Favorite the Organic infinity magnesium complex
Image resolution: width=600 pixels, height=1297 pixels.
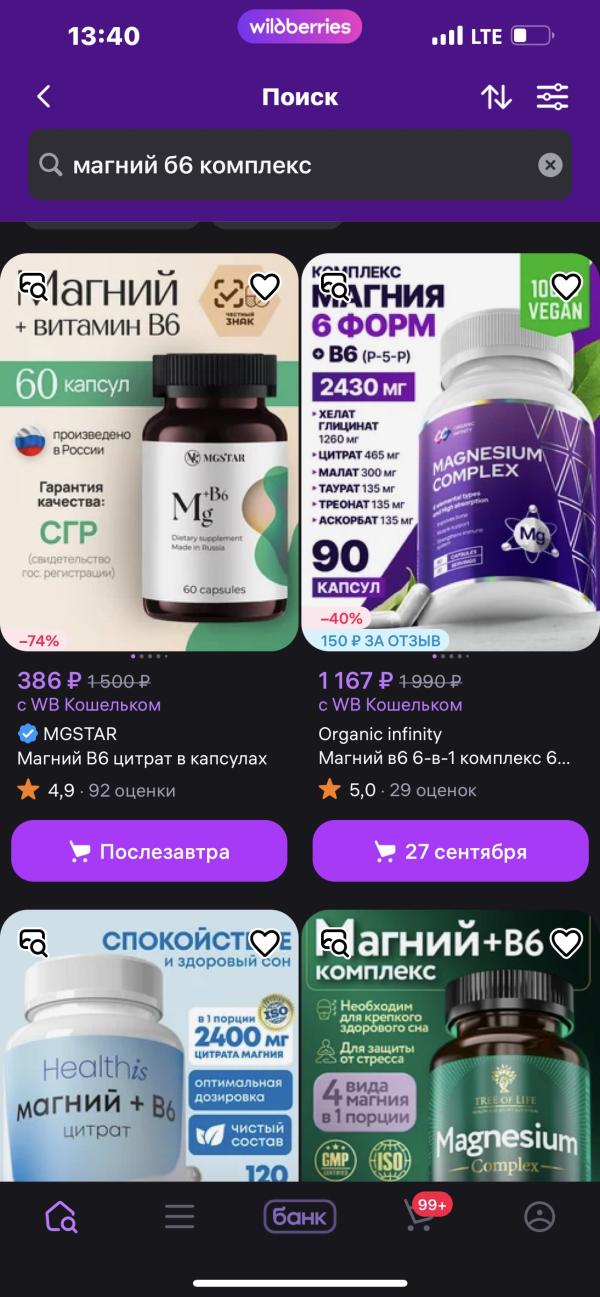[x=566, y=287]
